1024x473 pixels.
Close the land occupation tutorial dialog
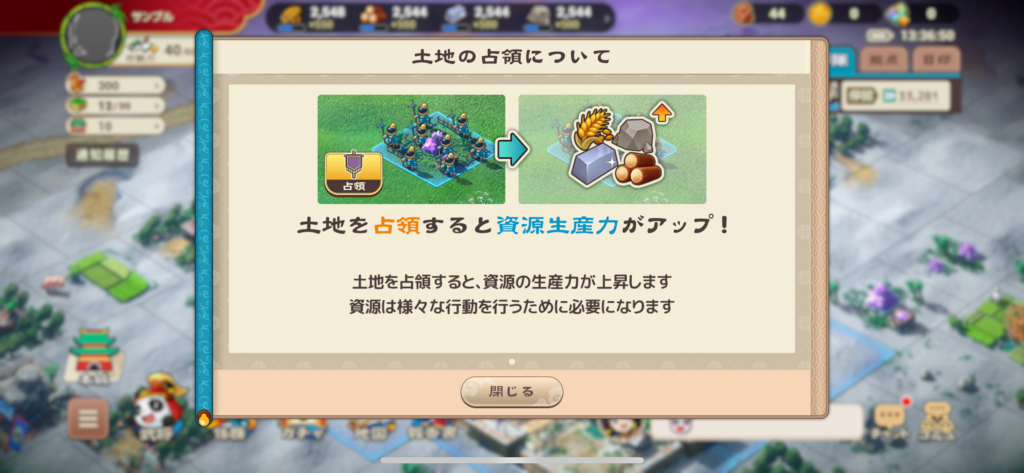[511, 392]
